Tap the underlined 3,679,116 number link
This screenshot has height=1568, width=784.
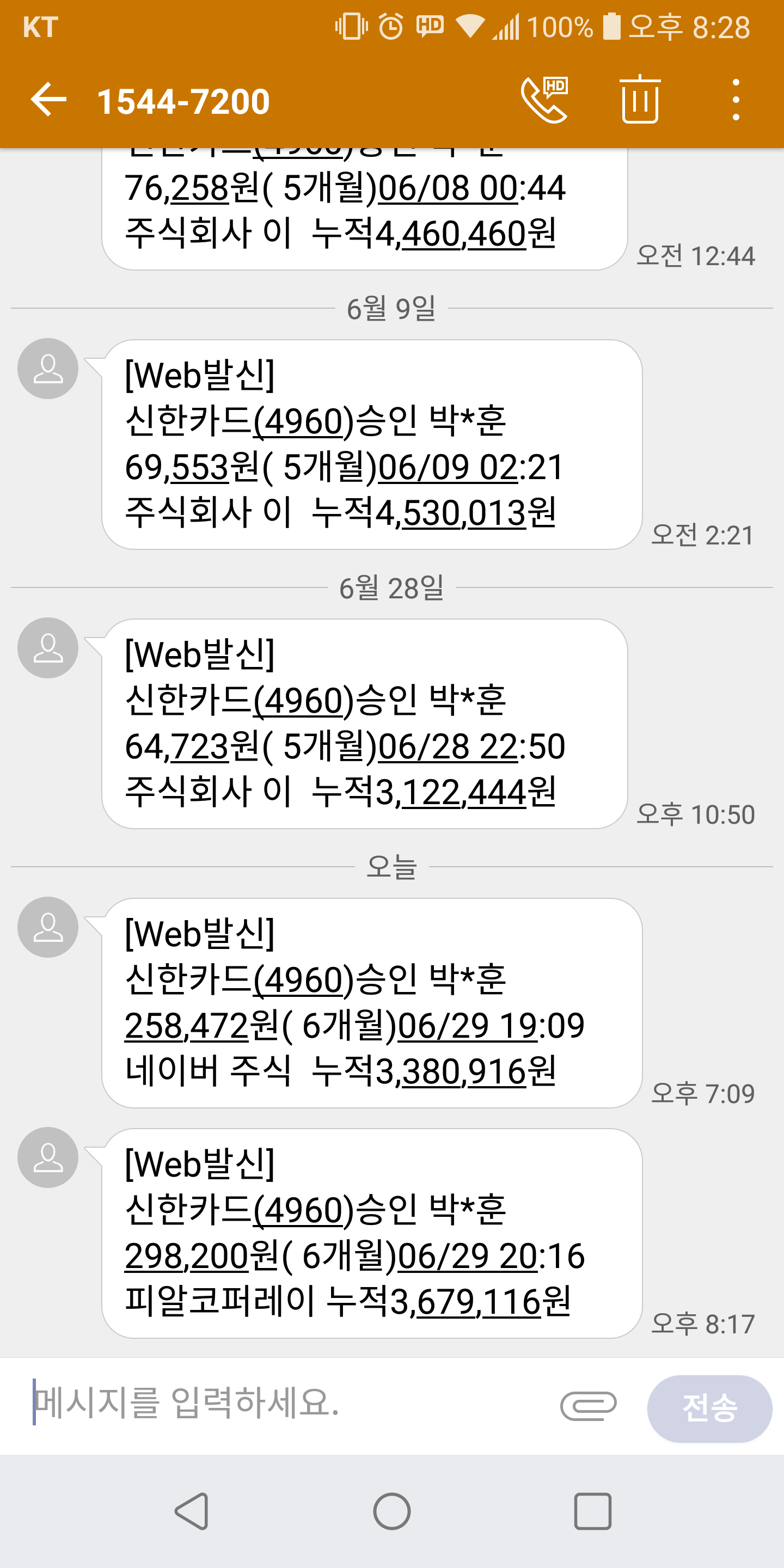[479, 1302]
